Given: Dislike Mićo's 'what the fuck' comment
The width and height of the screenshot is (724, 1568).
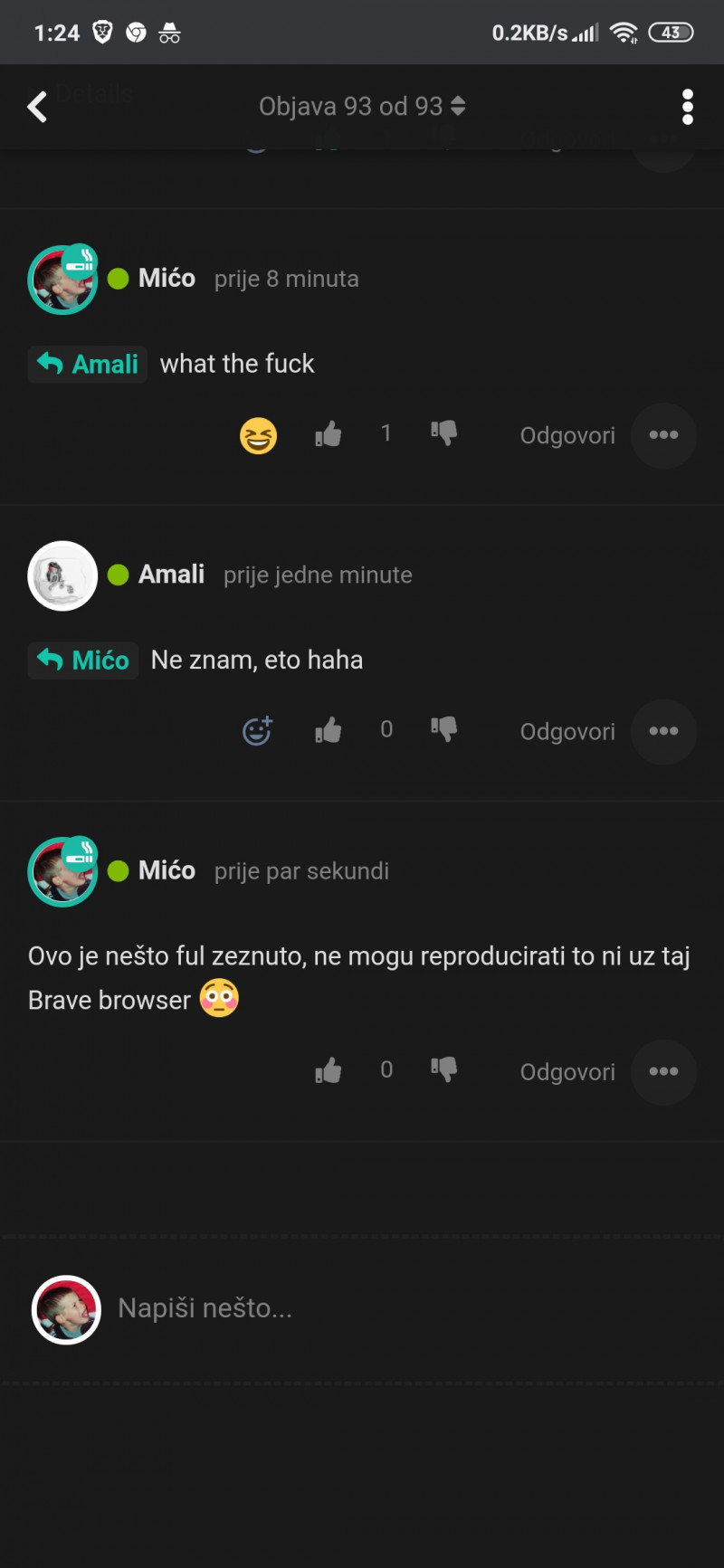Looking at the screenshot, I should pyautogui.click(x=443, y=433).
